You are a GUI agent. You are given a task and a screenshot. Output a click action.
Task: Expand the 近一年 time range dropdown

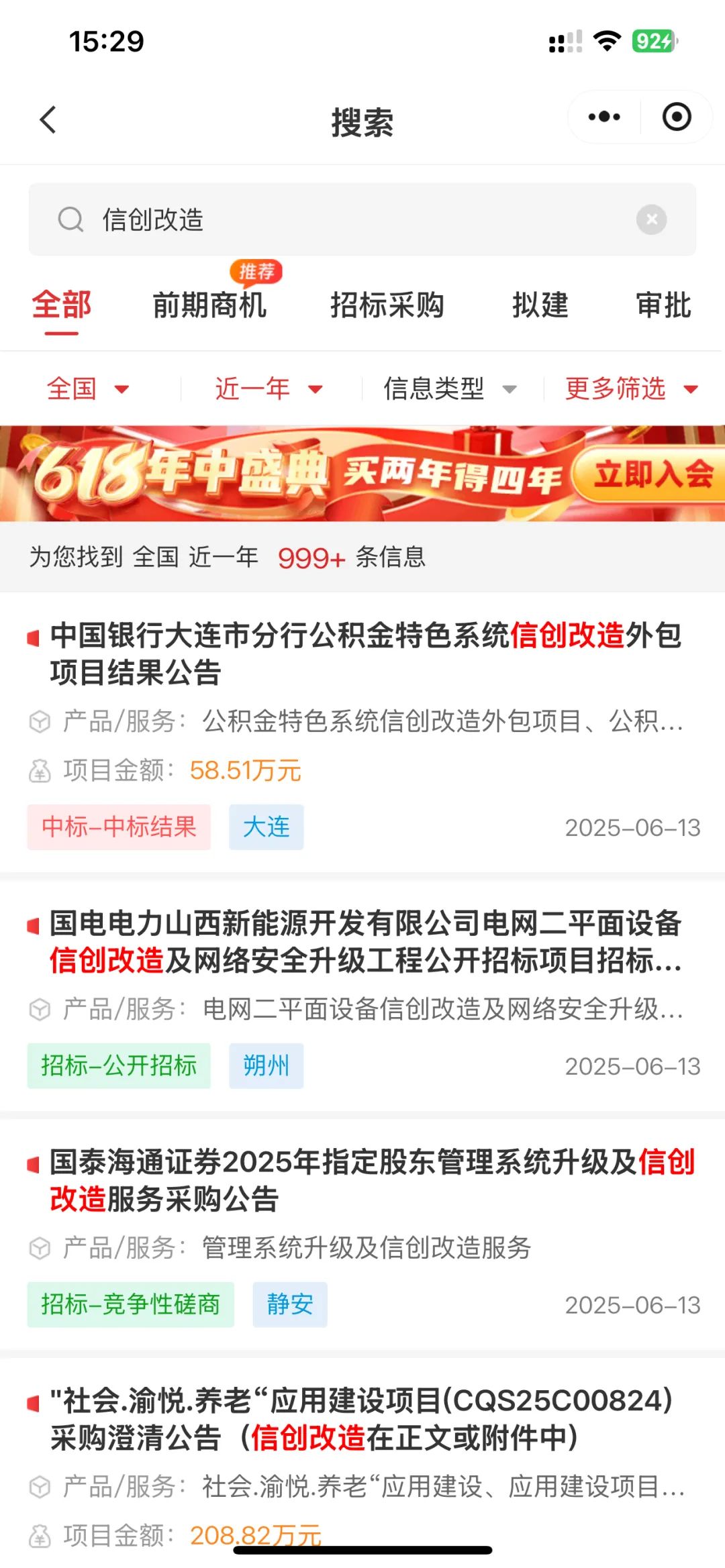click(x=269, y=388)
